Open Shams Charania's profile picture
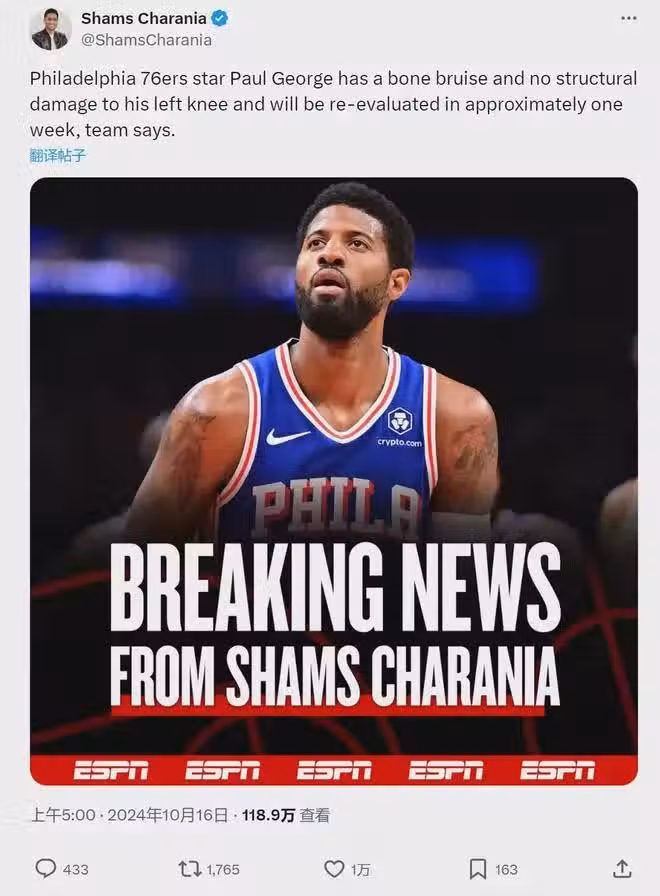 point(50,30)
